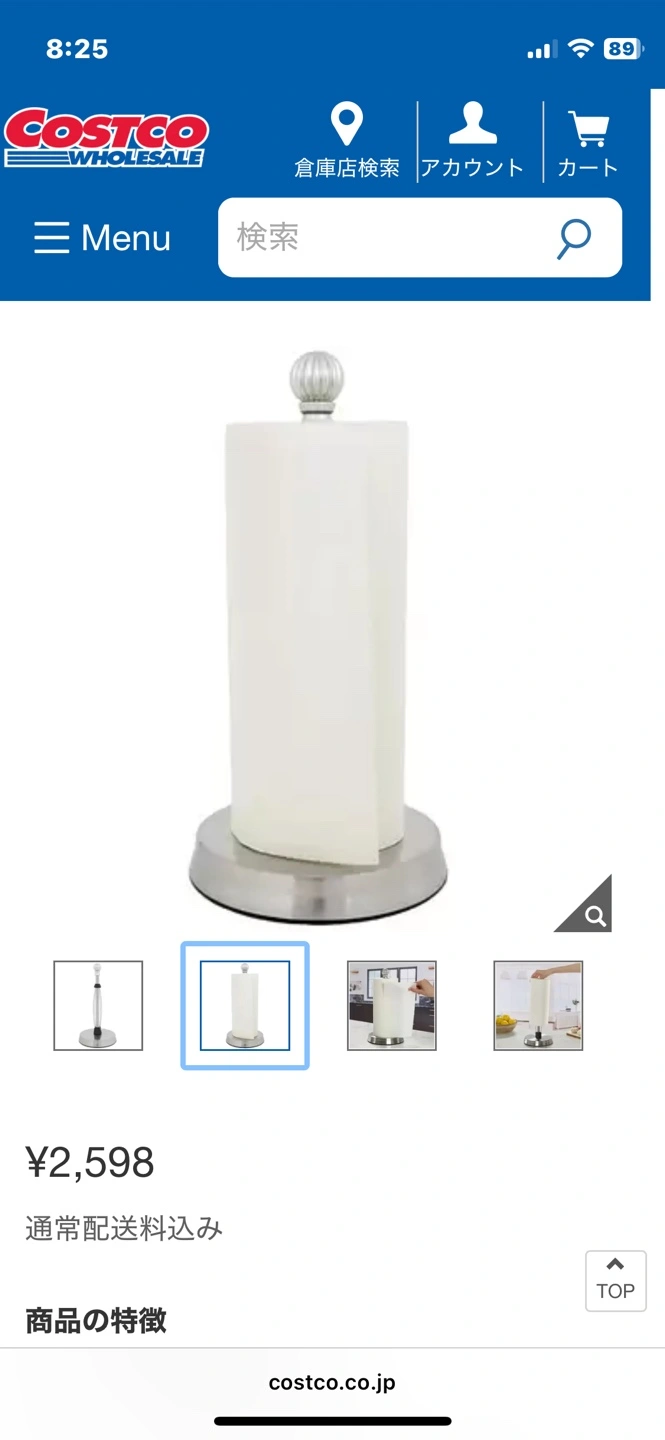Viewport: 665px width, 1440px height.
Task: Enlarge the product image with zoom icon
Action: [590, 910]
